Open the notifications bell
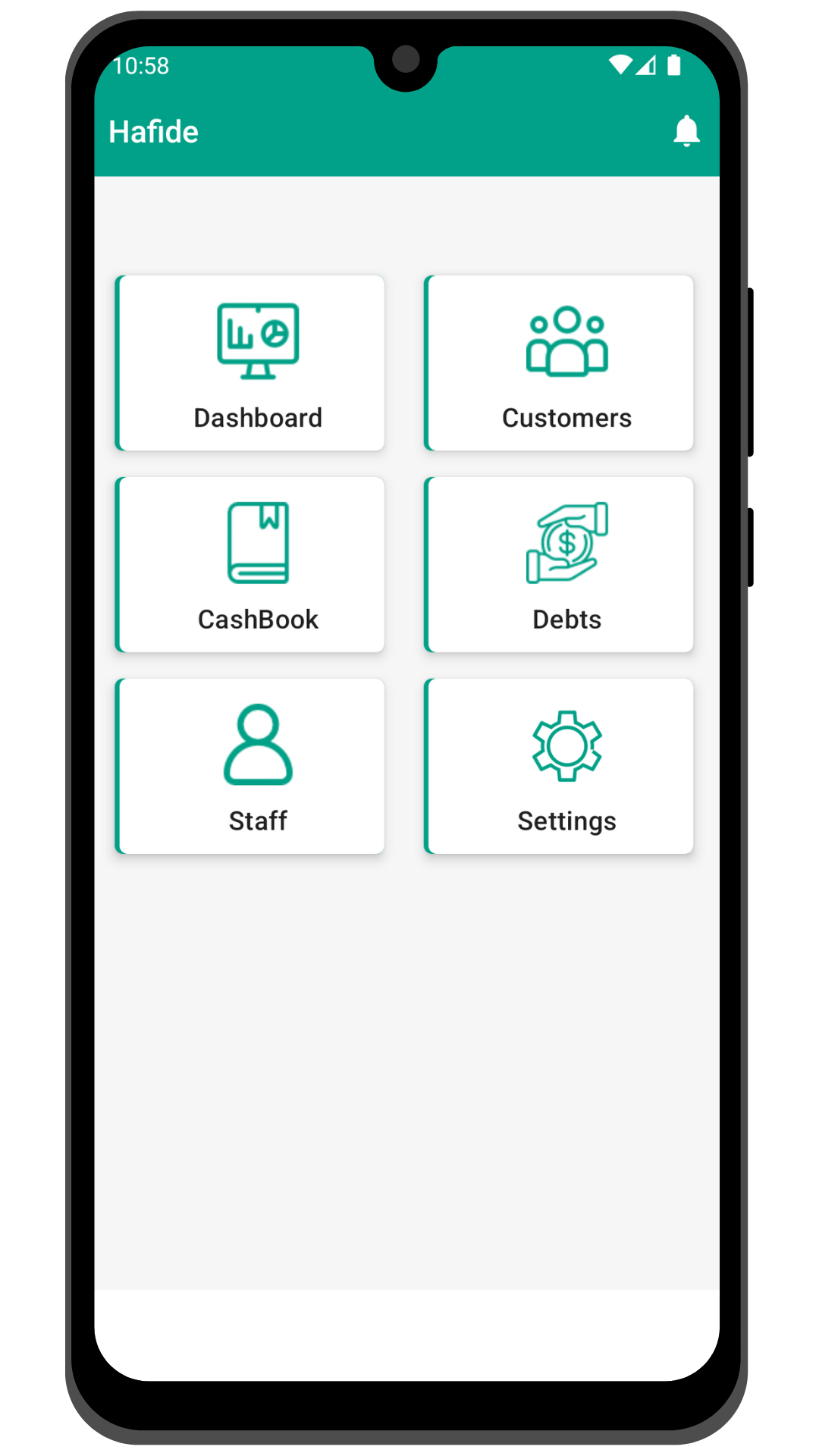This screenshot has width=819, height=1456. [686, 131]
